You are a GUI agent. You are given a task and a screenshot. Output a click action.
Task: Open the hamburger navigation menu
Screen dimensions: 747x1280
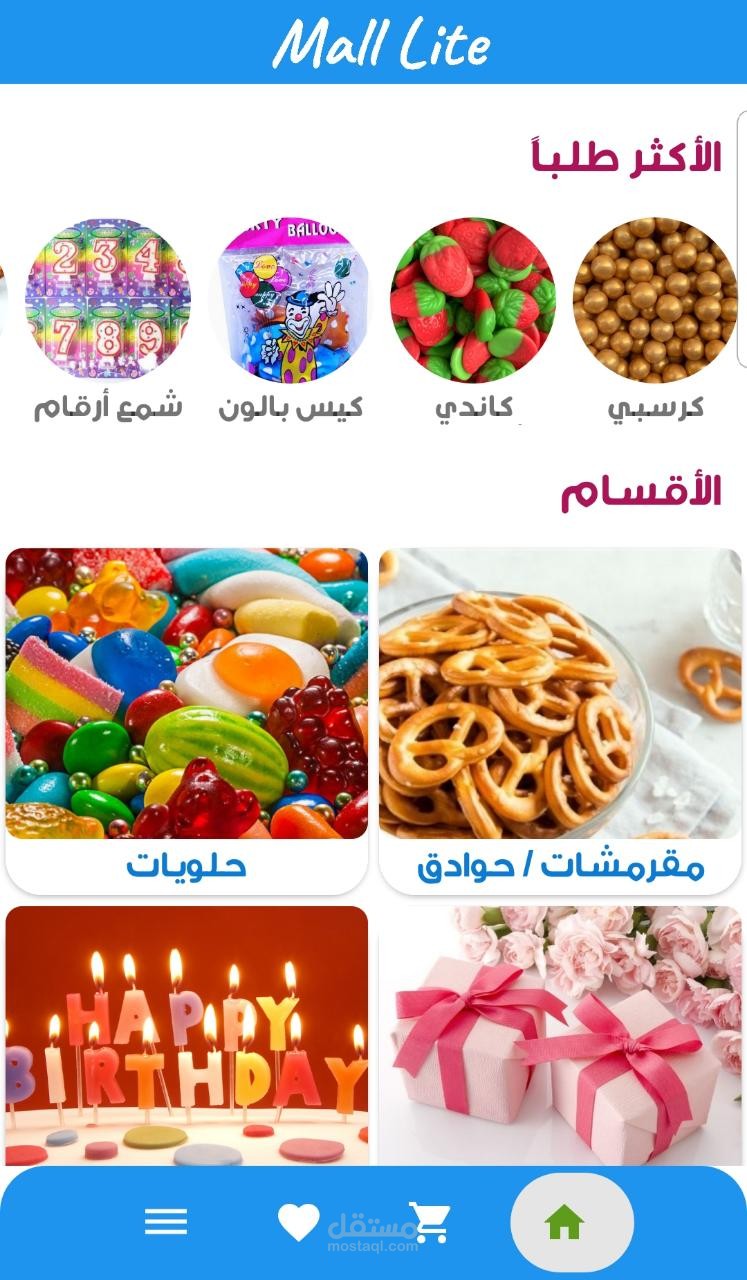tap(164, 1219)
